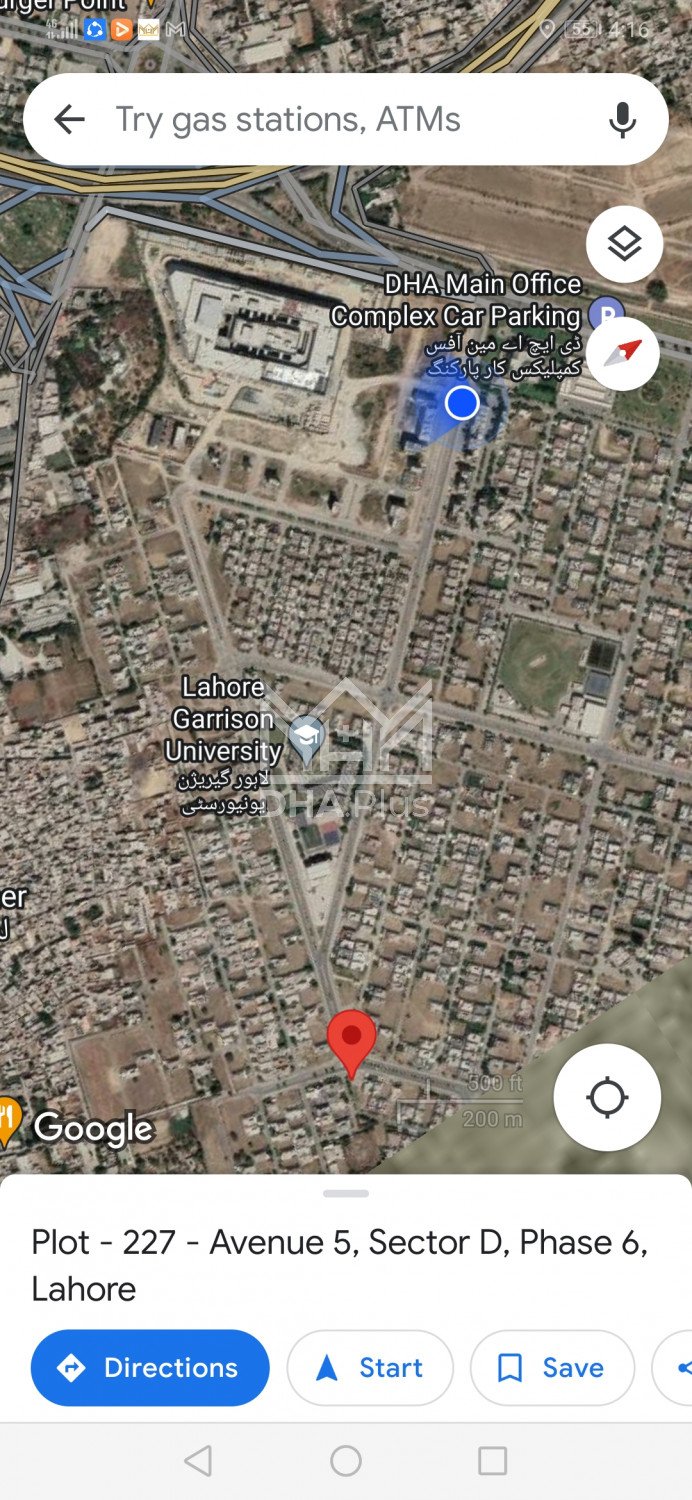Get directions to Plot 227
Viewport: 692px width, 1500px height.
[150, 1367]
